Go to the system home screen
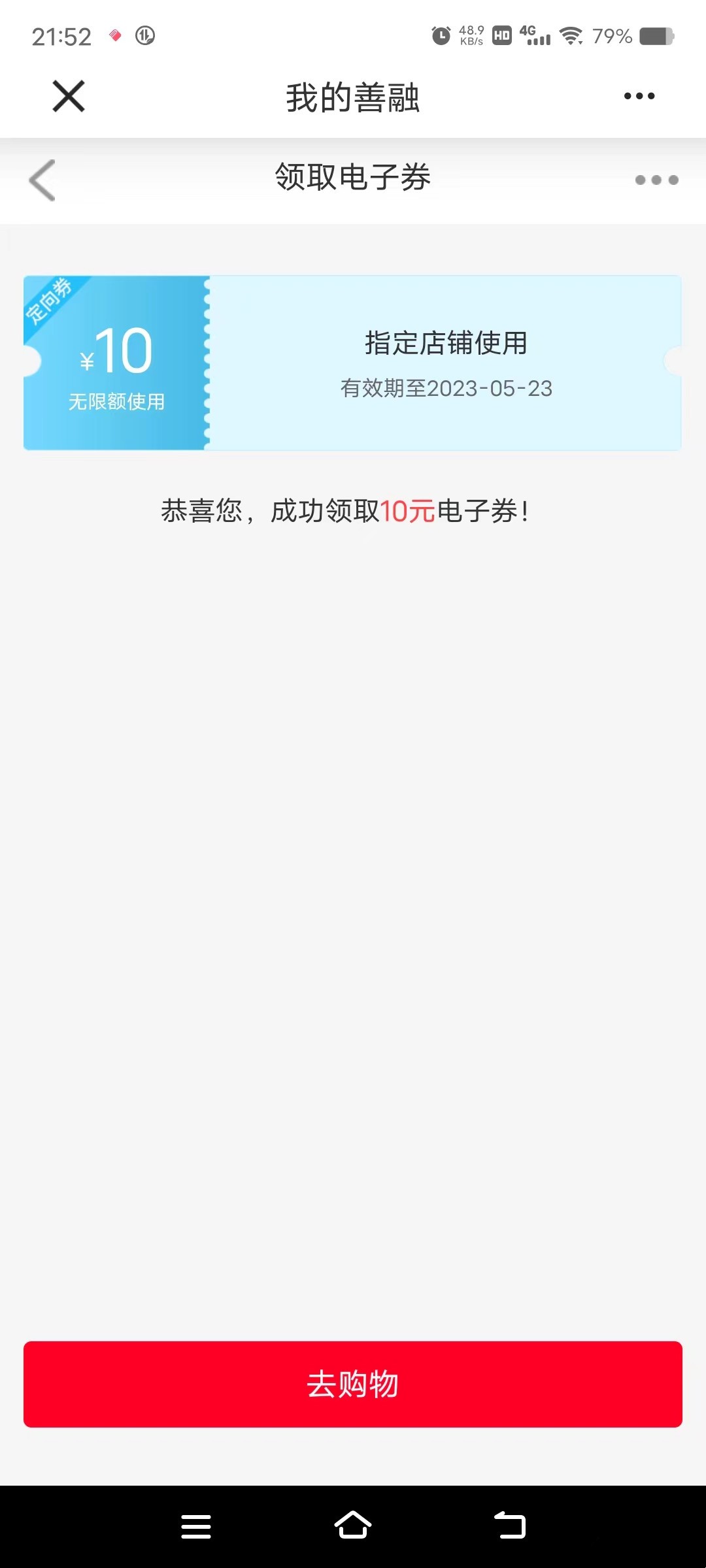This screenshot has width=706, height=1568. tap(353, 1526)
